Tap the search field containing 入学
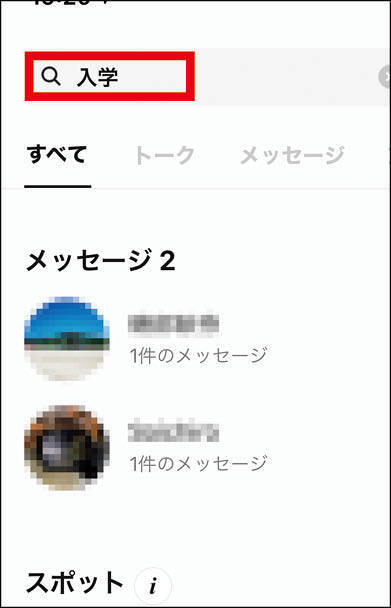 click(206, 76)
